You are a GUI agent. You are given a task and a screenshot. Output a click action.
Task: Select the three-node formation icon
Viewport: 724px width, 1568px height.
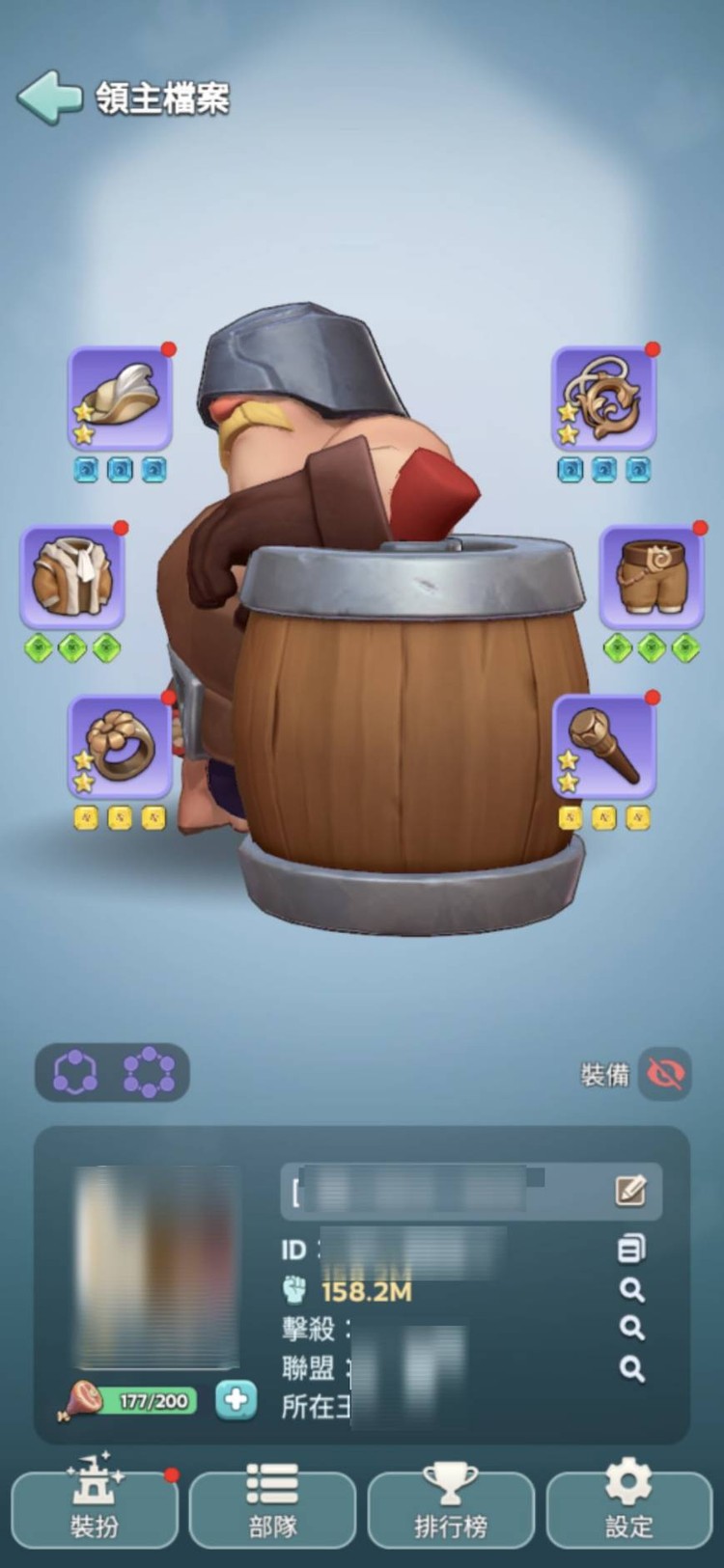(75, 1073)
